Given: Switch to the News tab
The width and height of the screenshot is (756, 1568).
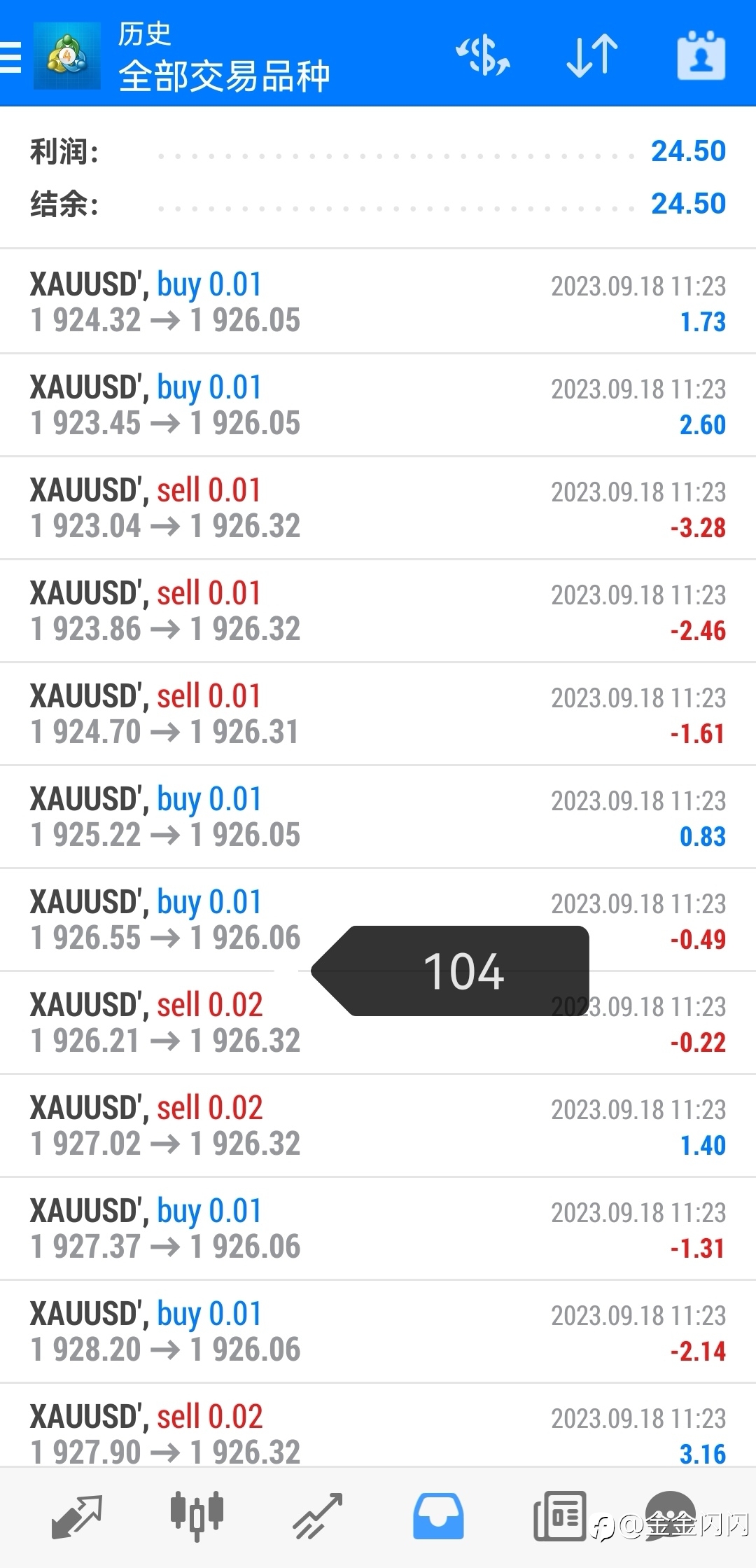Looking at the screenshot, I should (x=559, y=1517).
